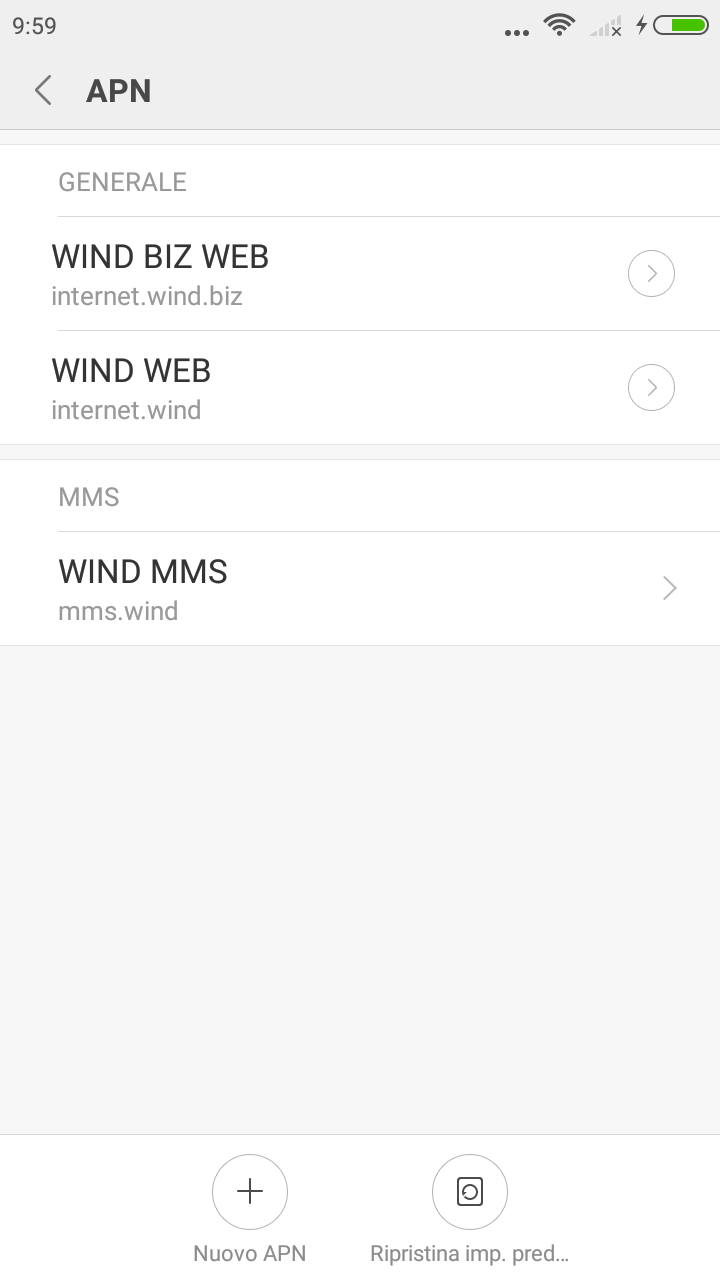Select the WIND WEB access point
720x1280 pixels.
(x=310, y=388)
